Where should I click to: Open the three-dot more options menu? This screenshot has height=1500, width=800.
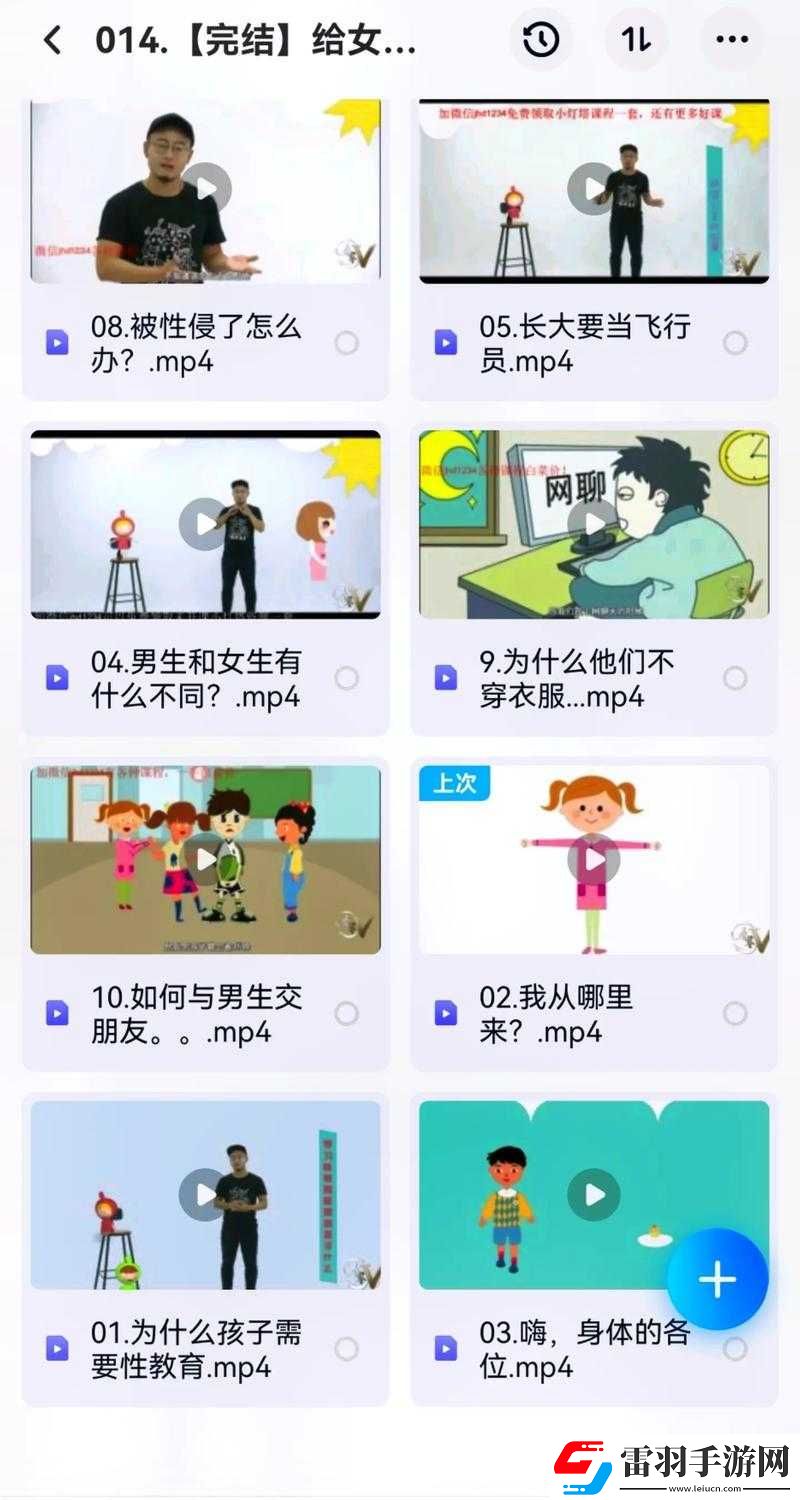[731, 40]
